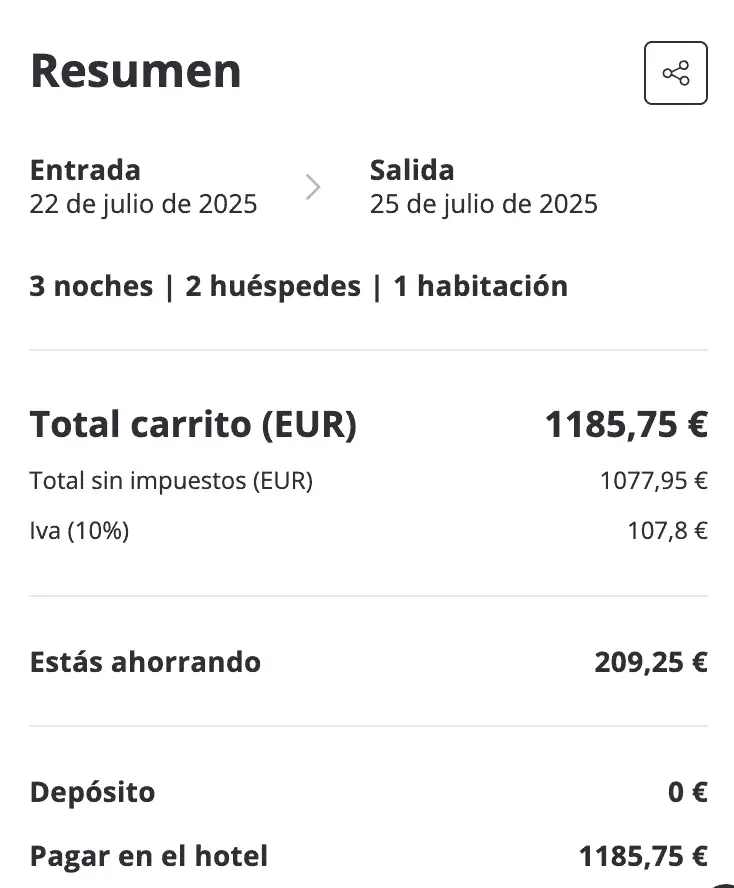Share the booking summary
Image resolution: width=734 pixels, height=888 pixels.
coord(675,73)
